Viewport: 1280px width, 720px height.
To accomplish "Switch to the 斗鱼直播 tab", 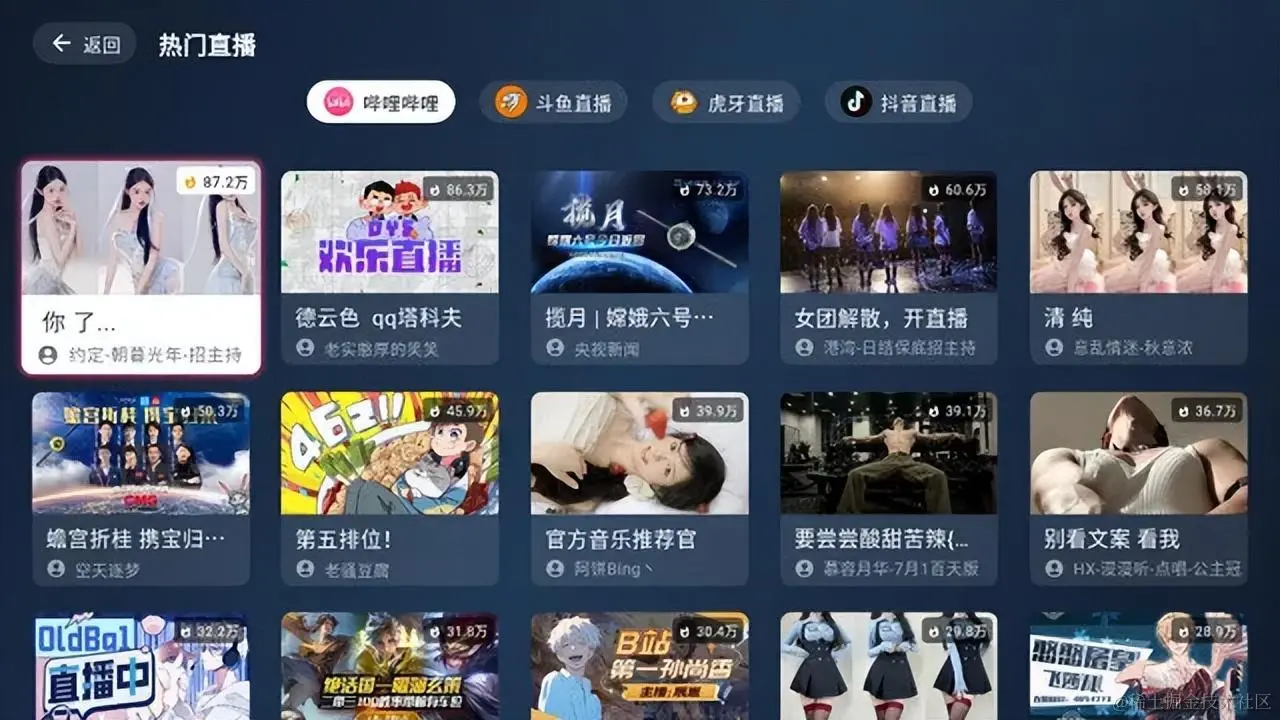I will click(x=553, y=102).
